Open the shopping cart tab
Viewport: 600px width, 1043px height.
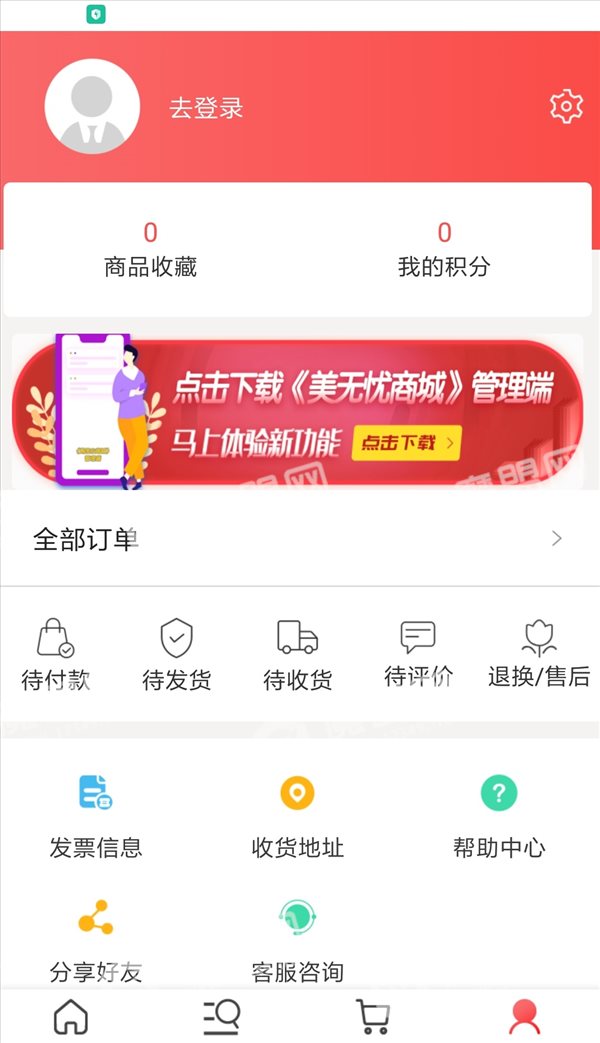373,1016
